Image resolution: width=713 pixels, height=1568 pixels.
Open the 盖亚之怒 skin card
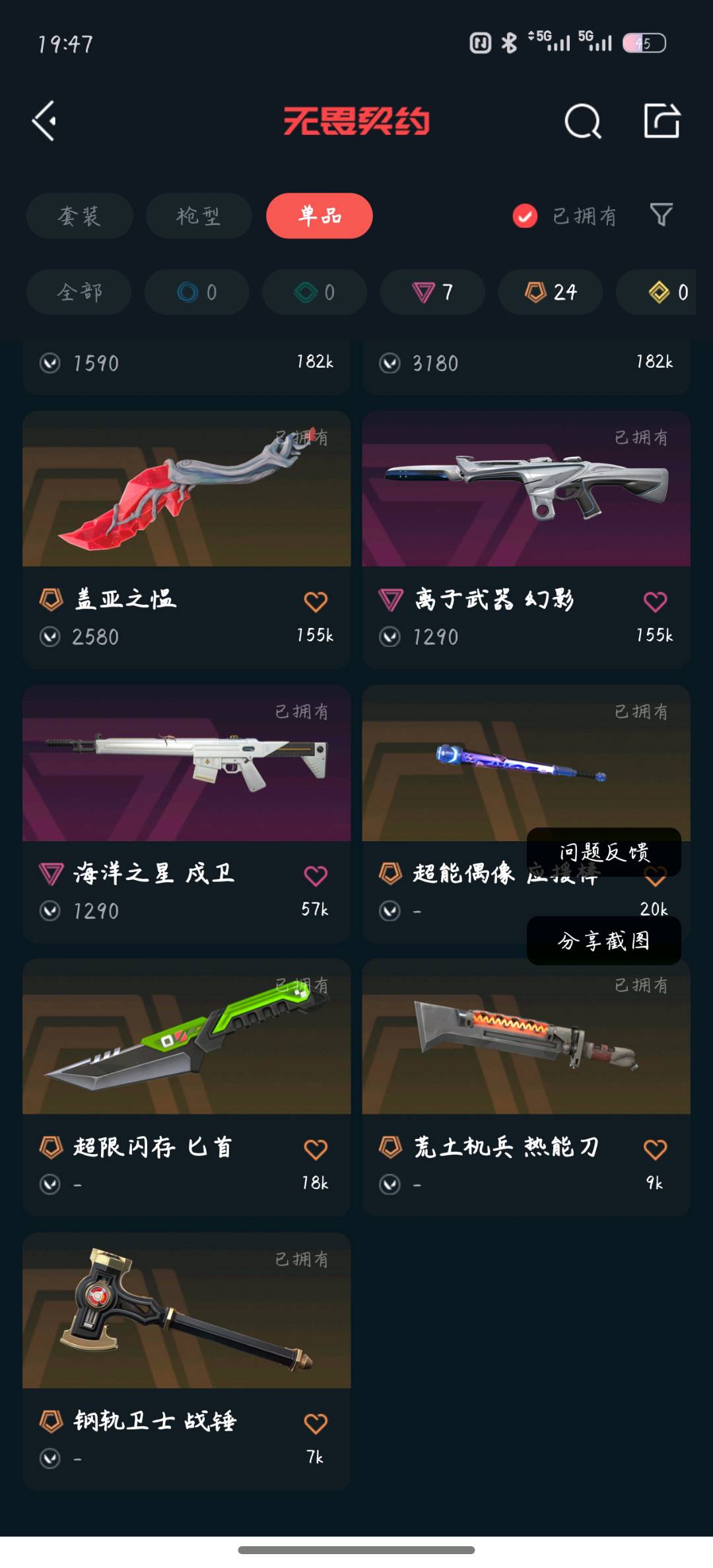186,490
